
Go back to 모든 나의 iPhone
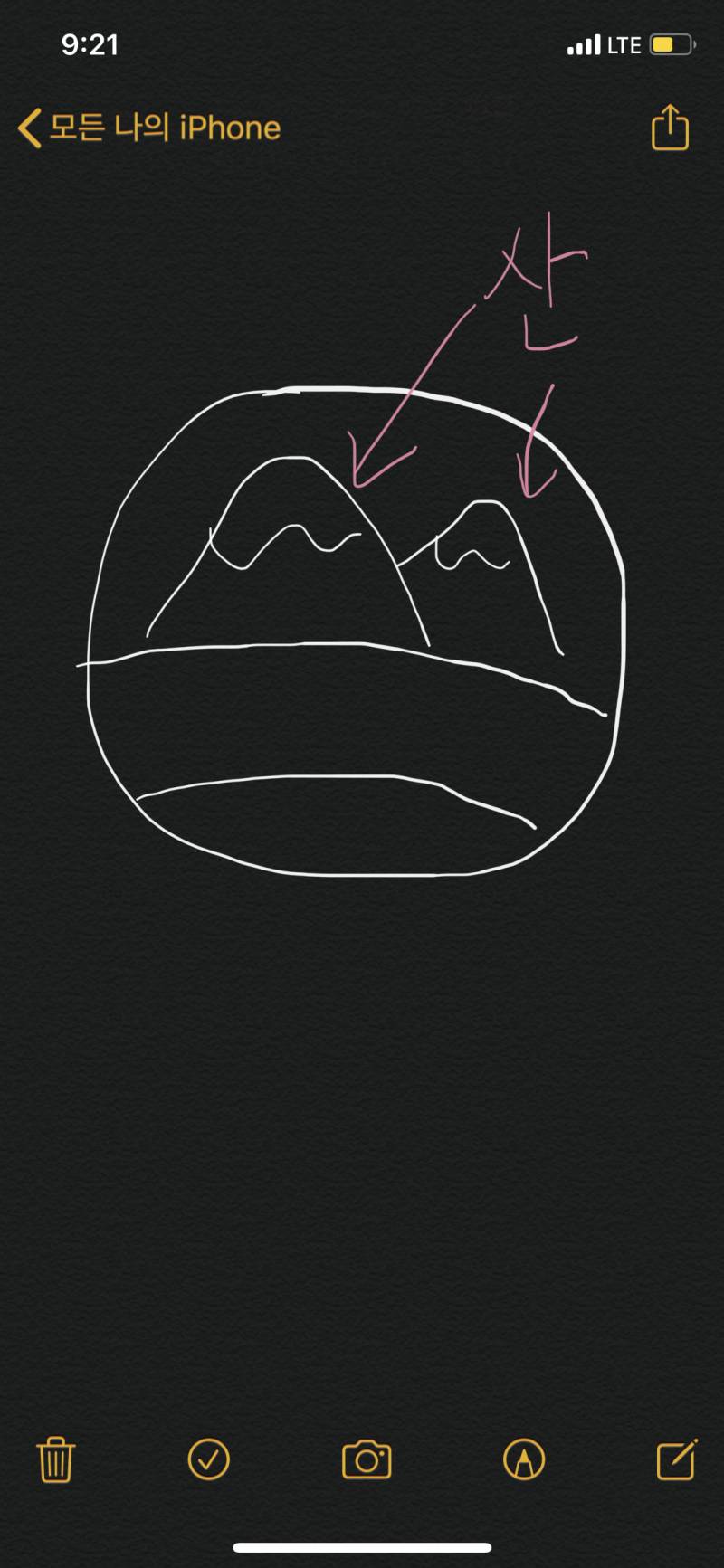click(149, 128)
